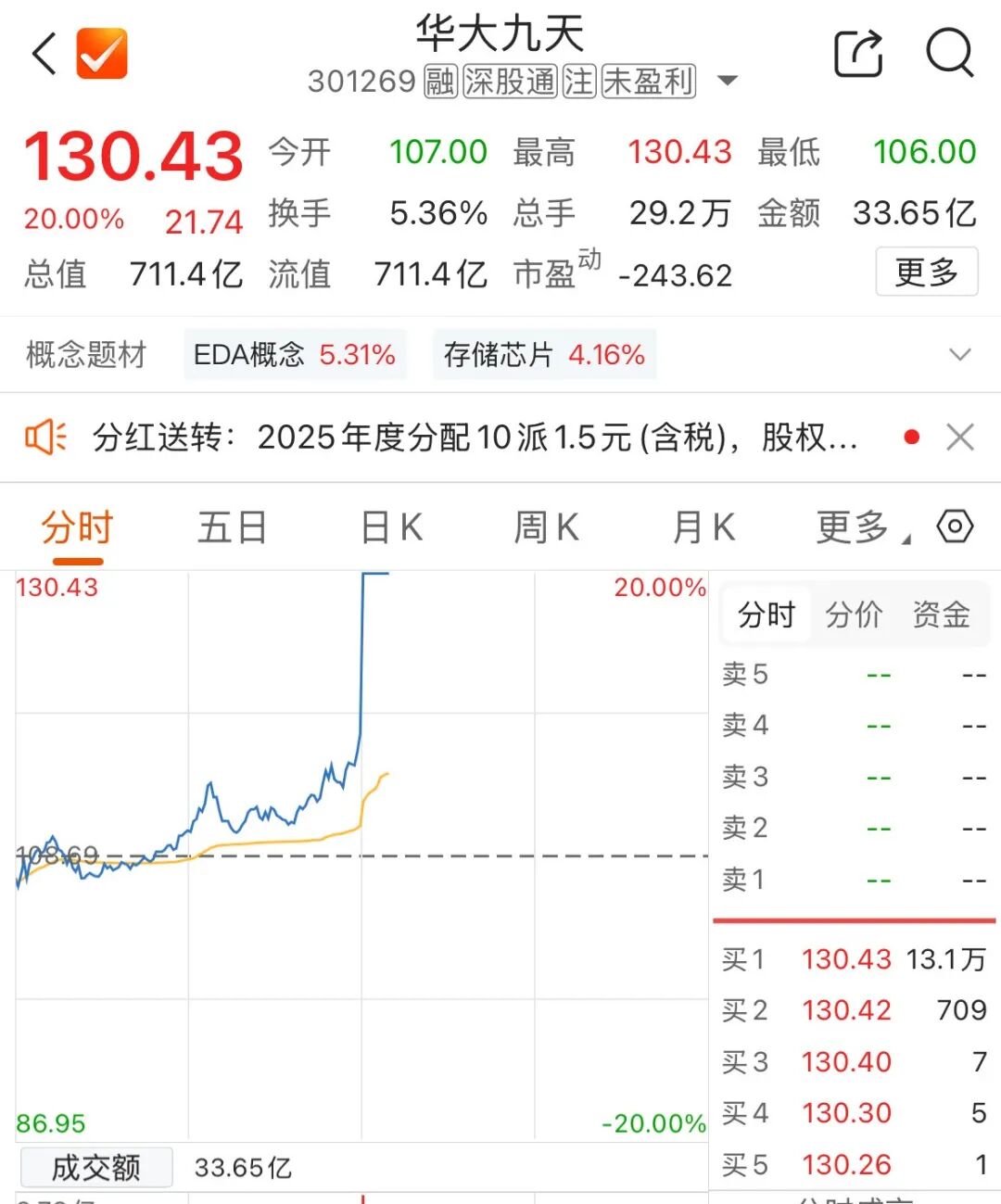Tap the 成交额 indicator button
1001x1204 pixels.
tap(96, 1168)
